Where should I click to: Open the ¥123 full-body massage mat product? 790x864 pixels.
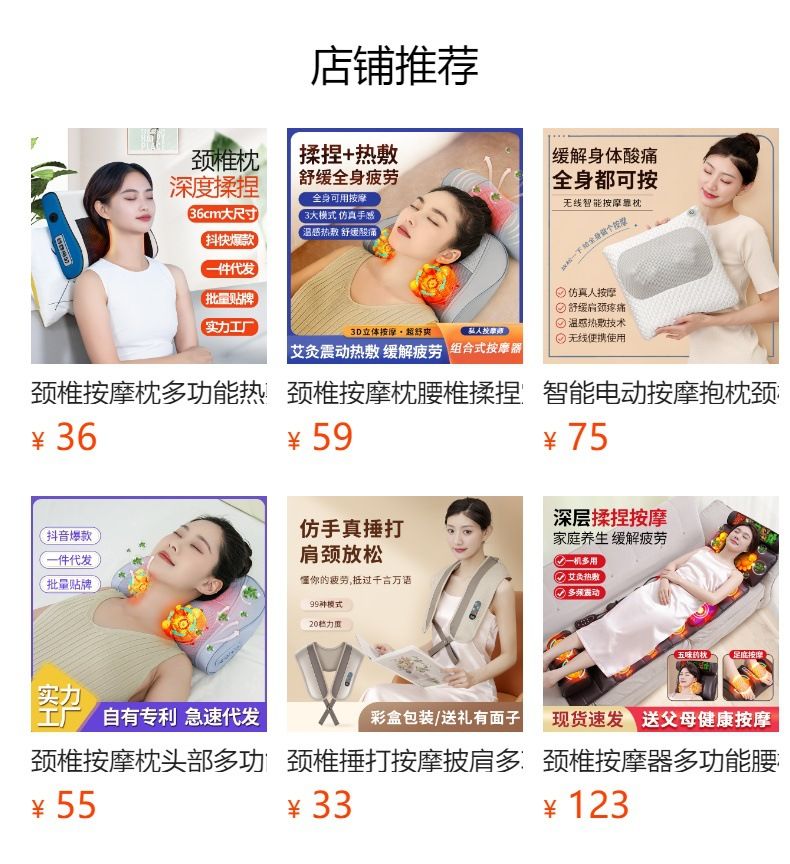click(661, 614)
